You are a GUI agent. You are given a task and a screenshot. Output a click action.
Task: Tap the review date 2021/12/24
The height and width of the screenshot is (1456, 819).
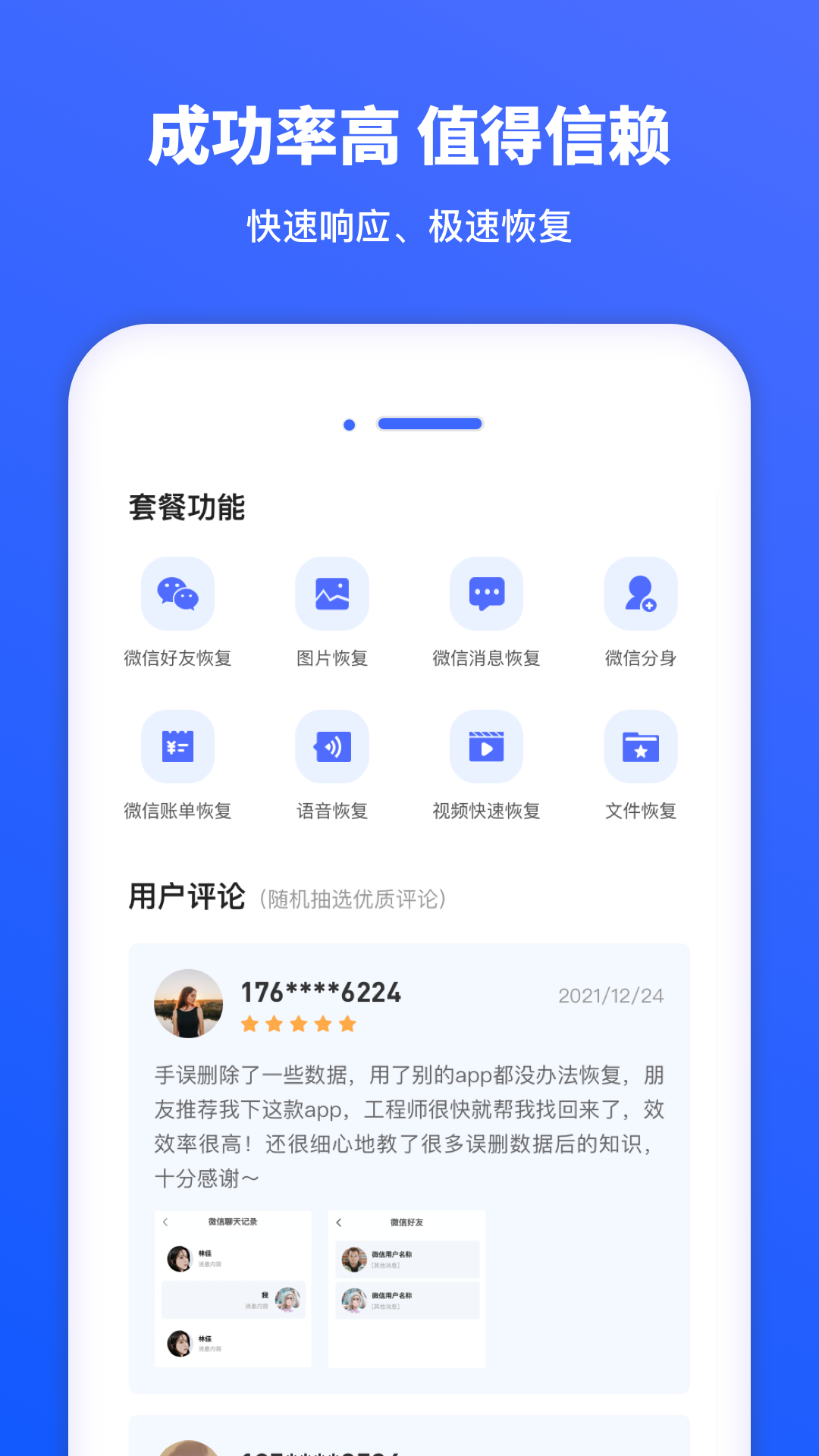coord(612,996)
